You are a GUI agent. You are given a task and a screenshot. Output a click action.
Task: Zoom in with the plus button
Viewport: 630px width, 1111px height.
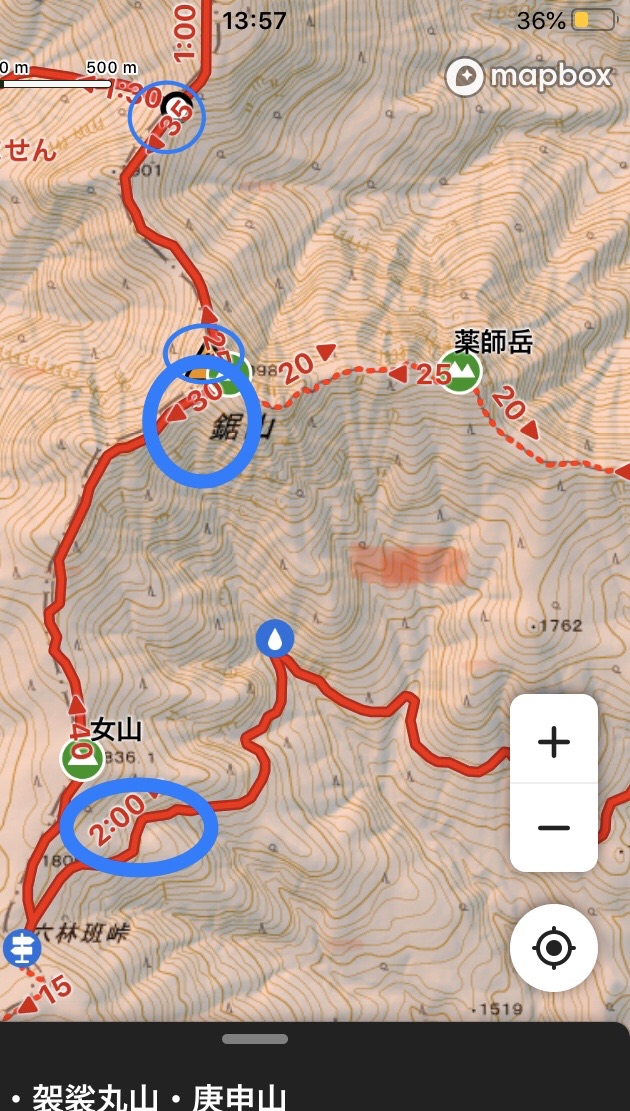point(554,741)
